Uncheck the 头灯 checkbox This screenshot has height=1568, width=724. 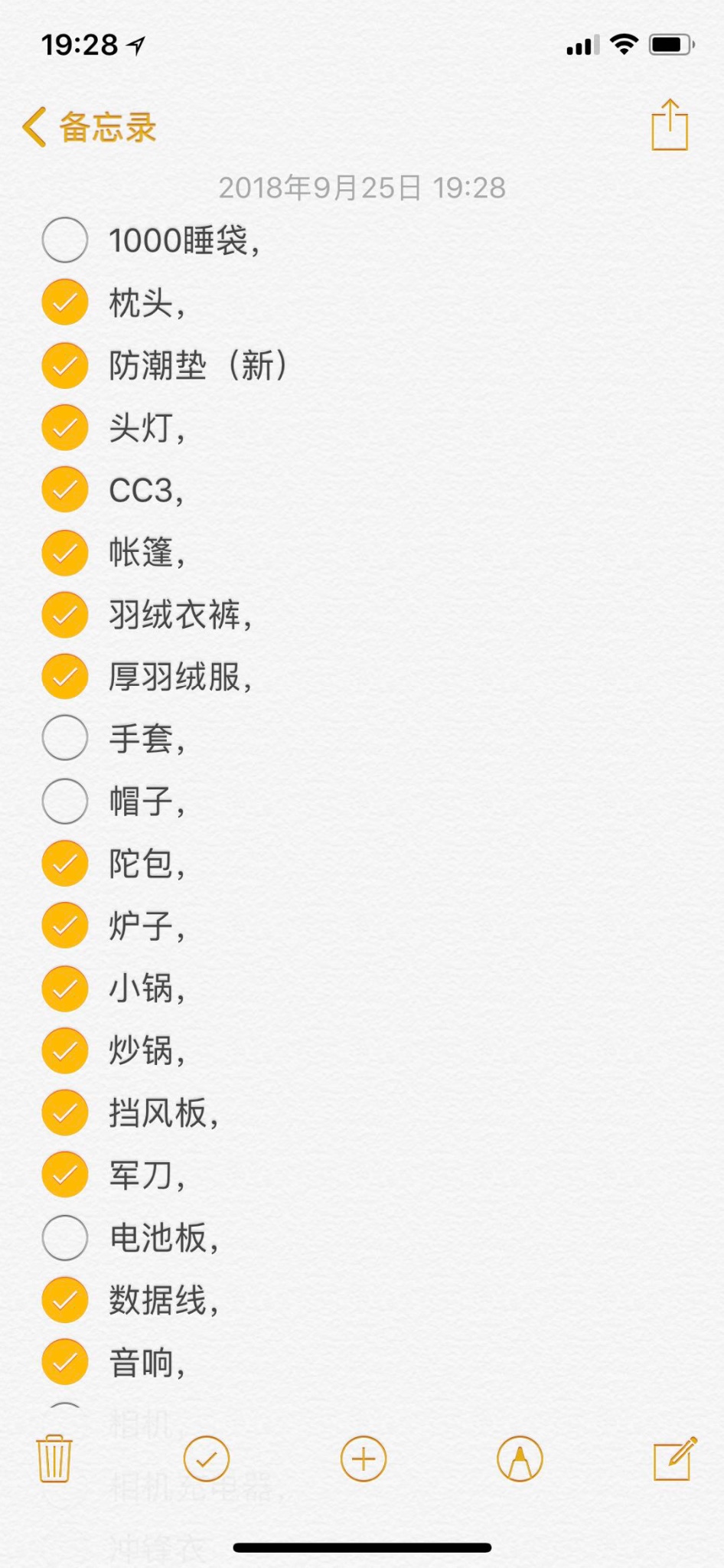[x=65, y=427]
